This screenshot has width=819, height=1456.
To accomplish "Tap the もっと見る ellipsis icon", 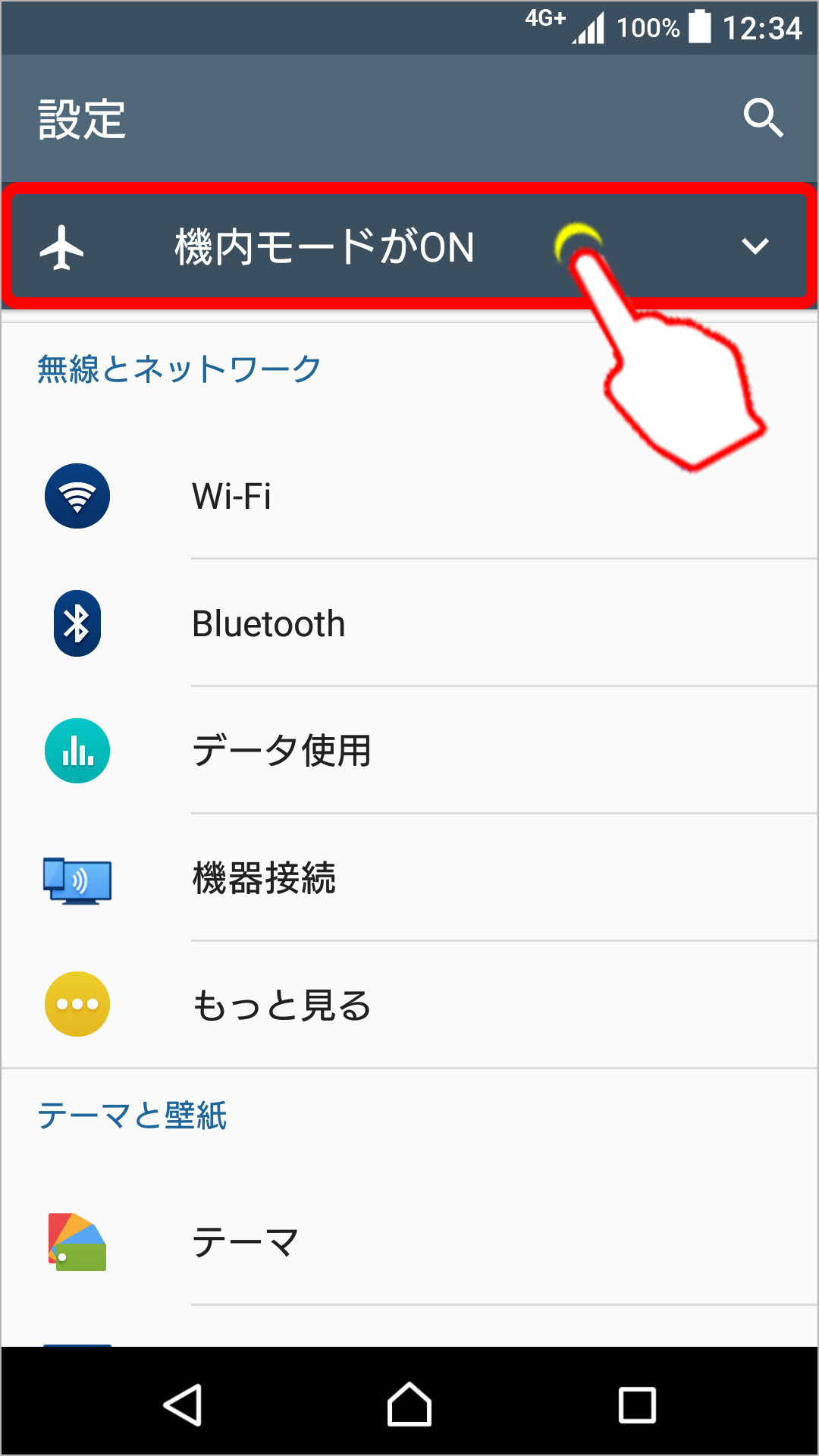I will click(76, 1003).
